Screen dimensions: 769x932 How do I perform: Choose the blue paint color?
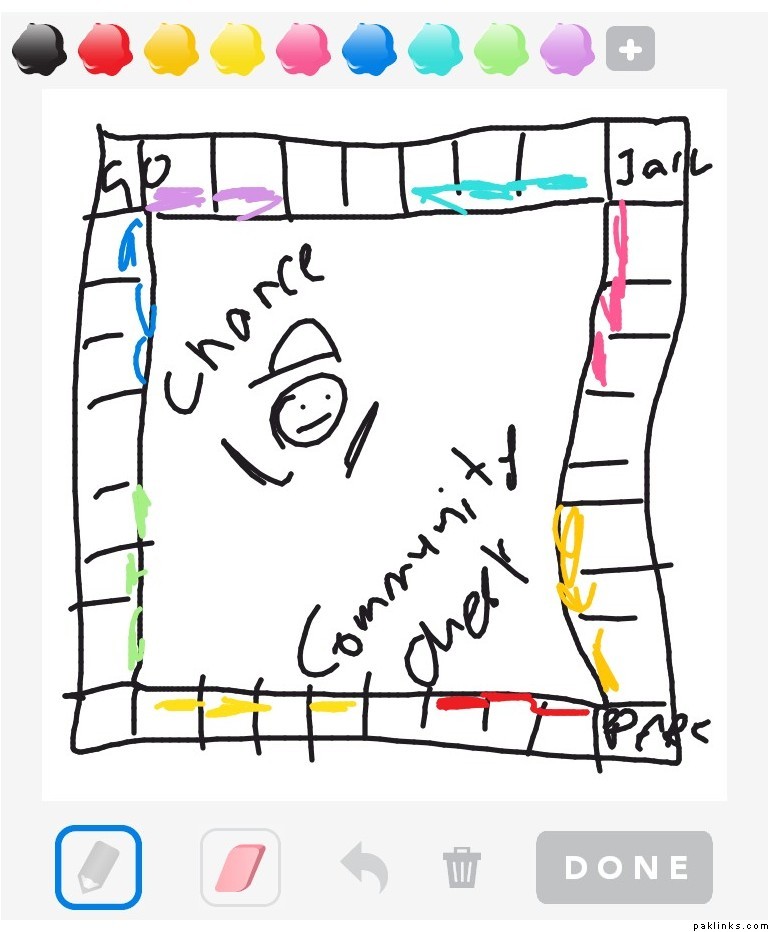tap(368, 50)
